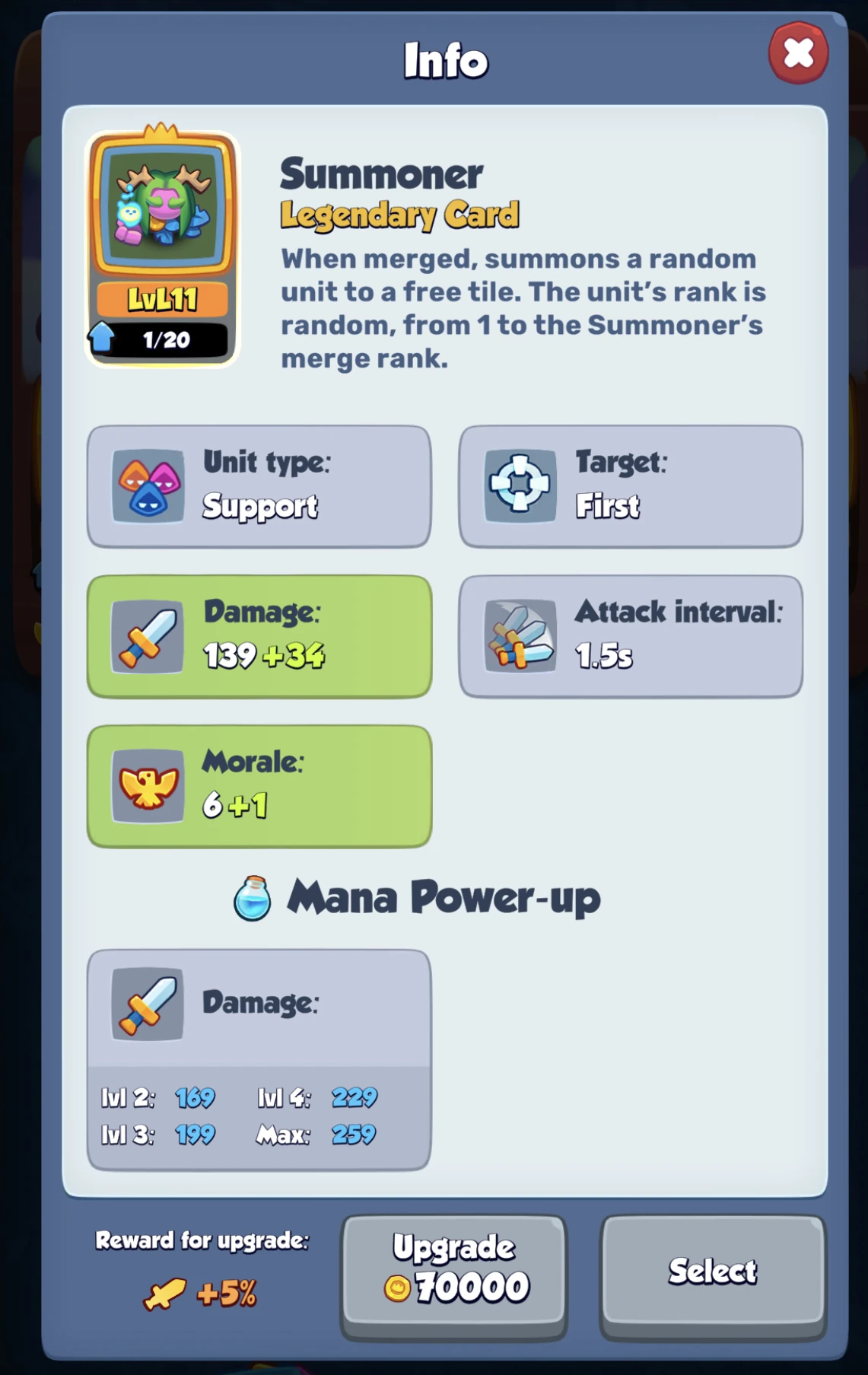This screenshot has height=1375, width=868.
Task: Upgrade Summoner for 70000 coins
Action: (454, 1271)
